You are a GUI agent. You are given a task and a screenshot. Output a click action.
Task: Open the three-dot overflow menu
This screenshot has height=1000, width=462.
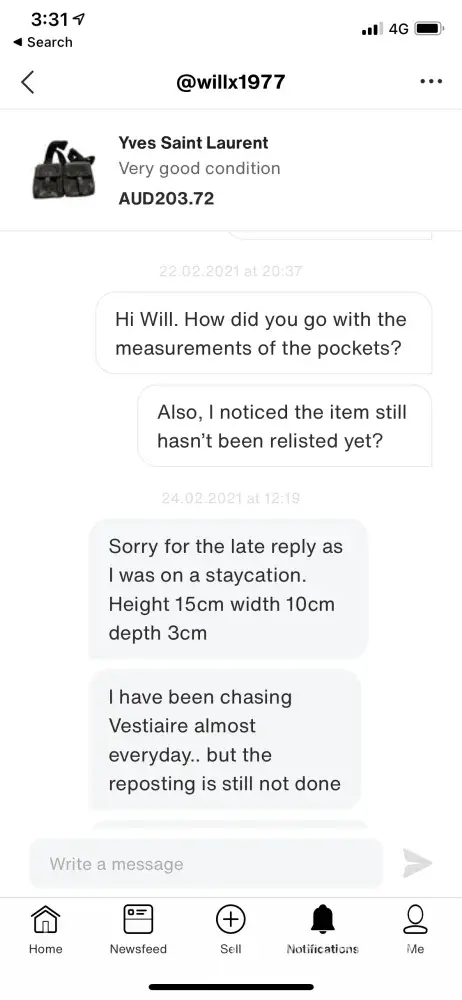coord(431,82)
